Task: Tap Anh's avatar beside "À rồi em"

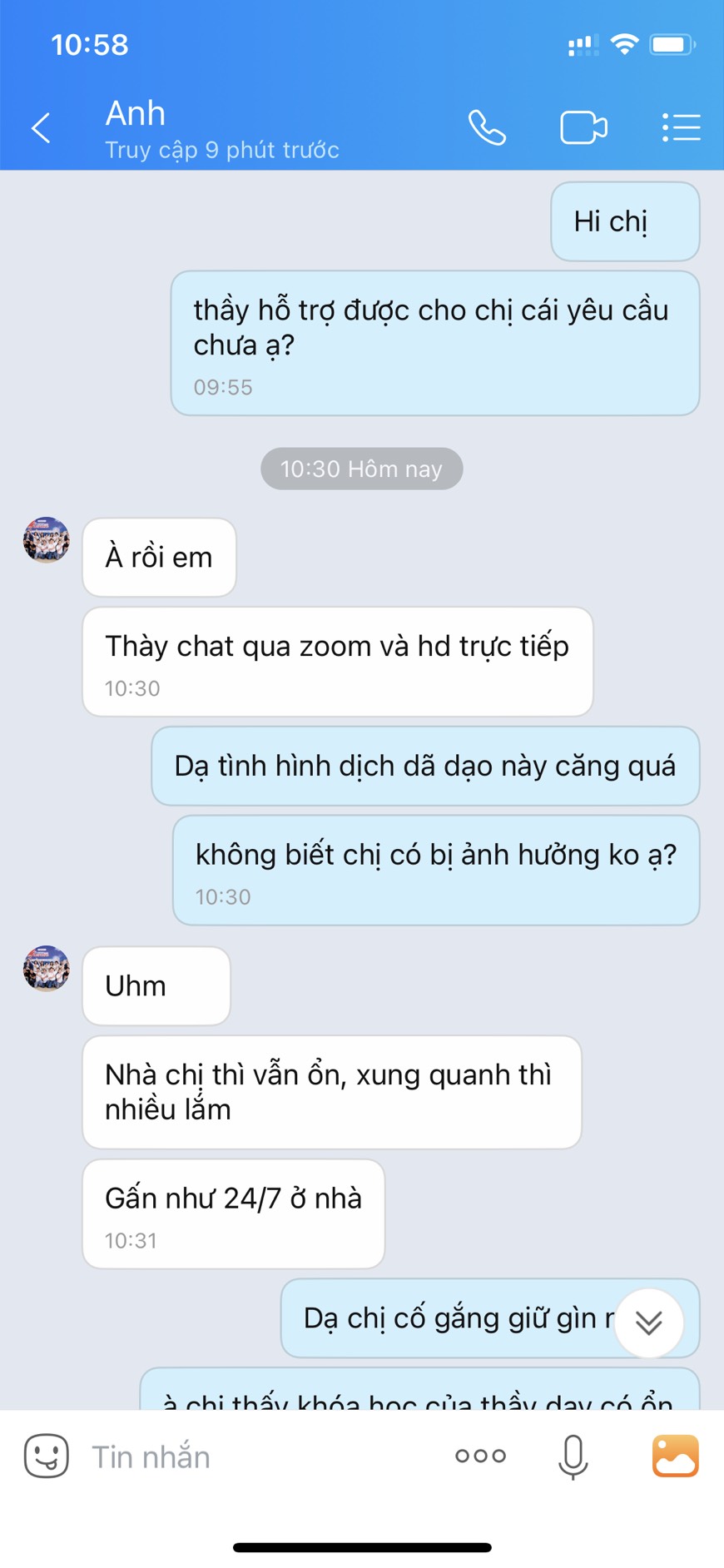Action: pos(47,540)
